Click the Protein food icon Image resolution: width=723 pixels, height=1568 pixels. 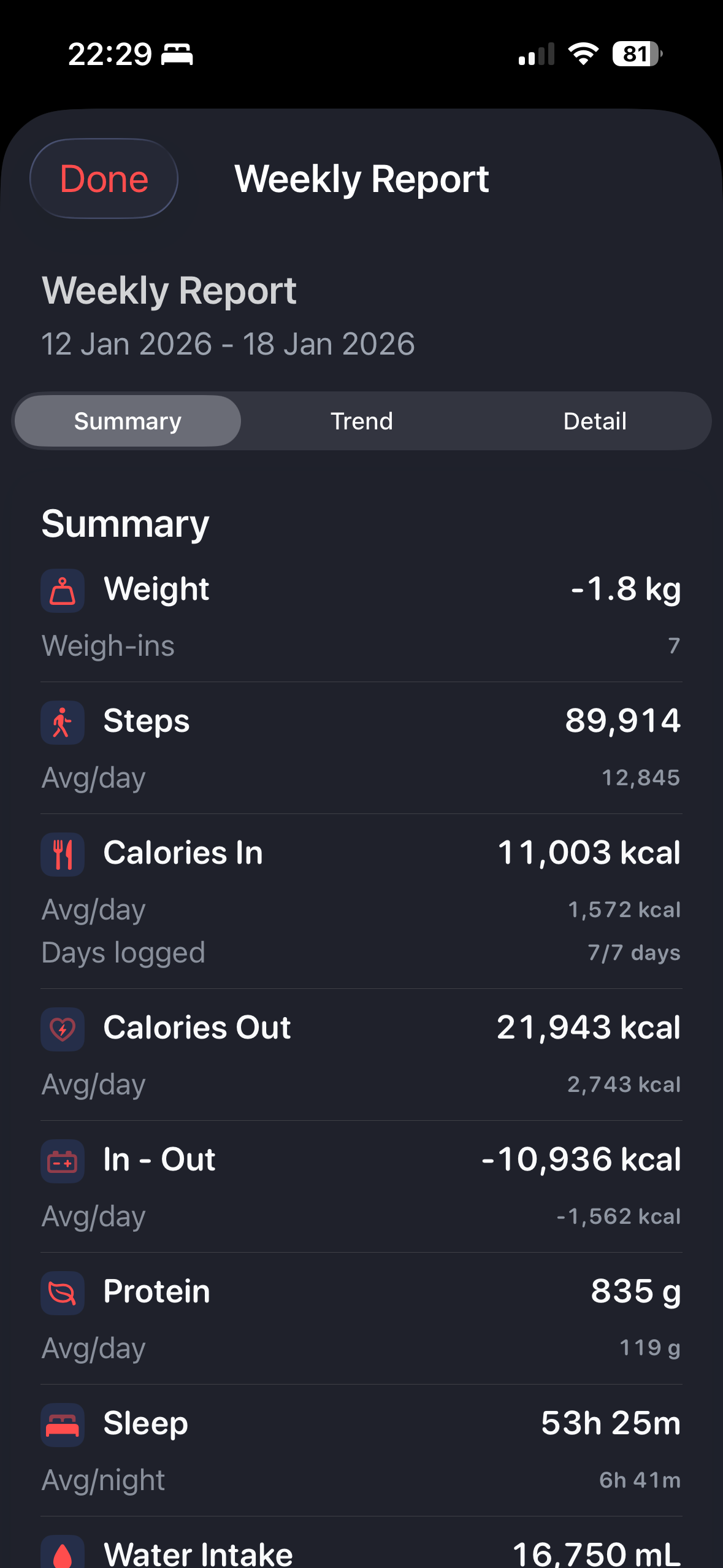pos(62,1291)
